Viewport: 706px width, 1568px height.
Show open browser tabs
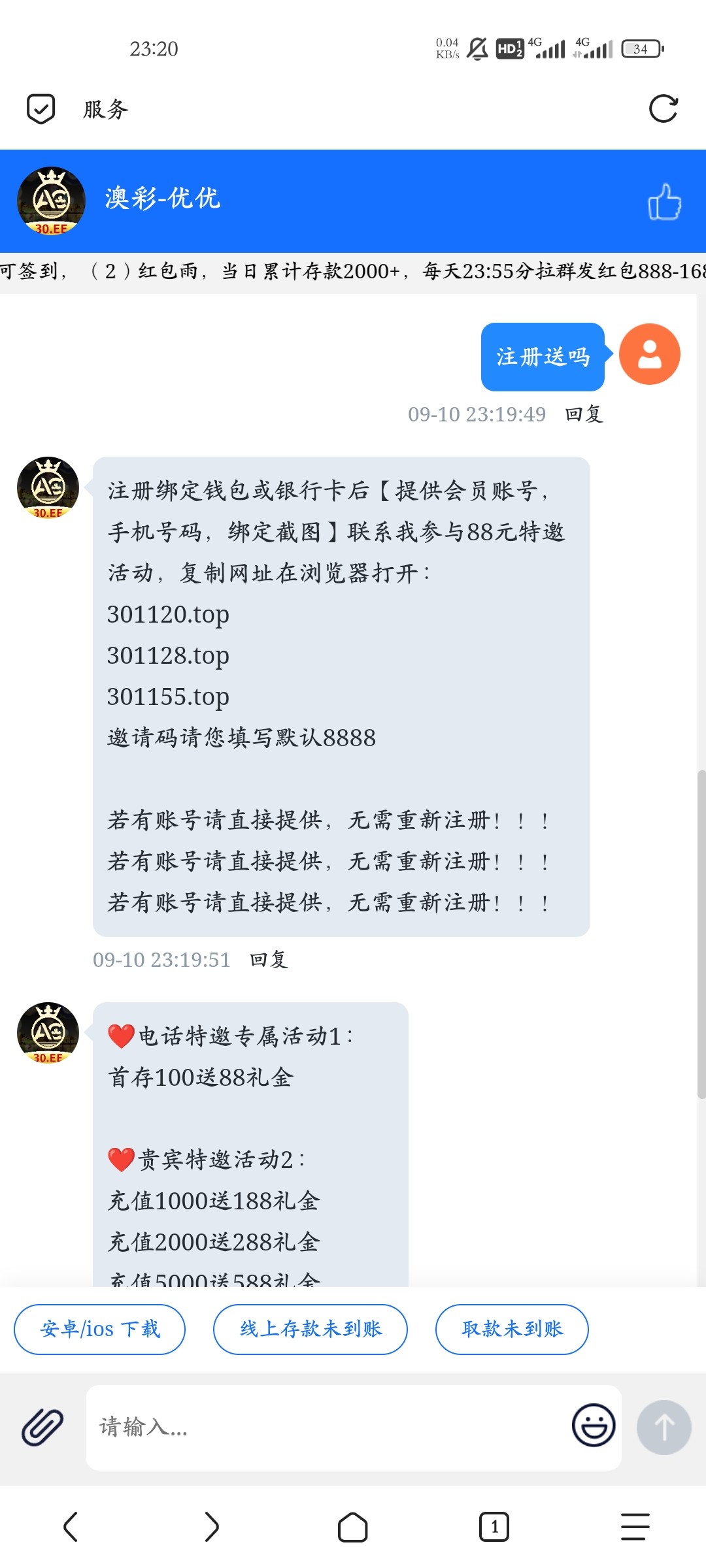494,1527
